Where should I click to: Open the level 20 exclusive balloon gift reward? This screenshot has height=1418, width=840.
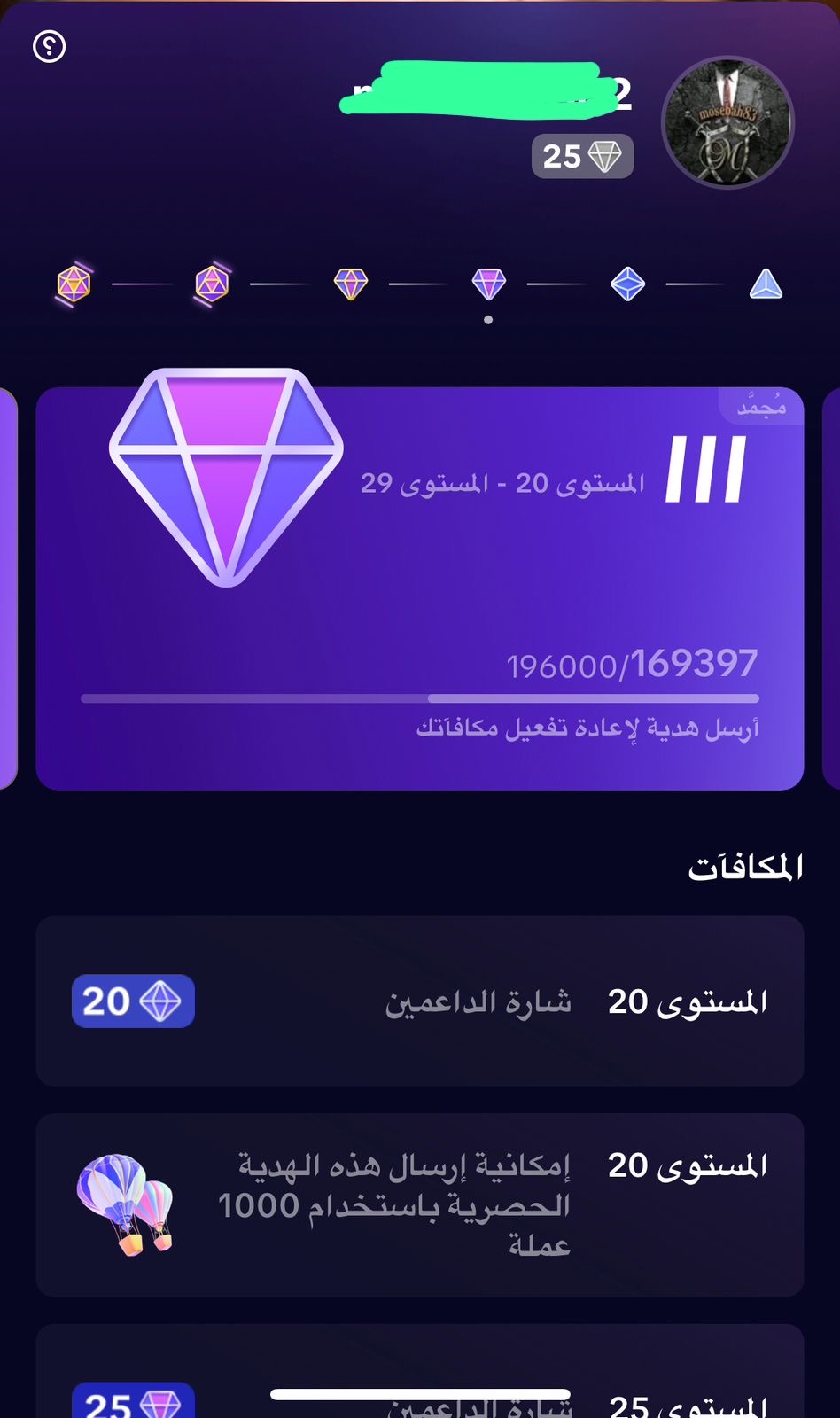point(420,1205)
